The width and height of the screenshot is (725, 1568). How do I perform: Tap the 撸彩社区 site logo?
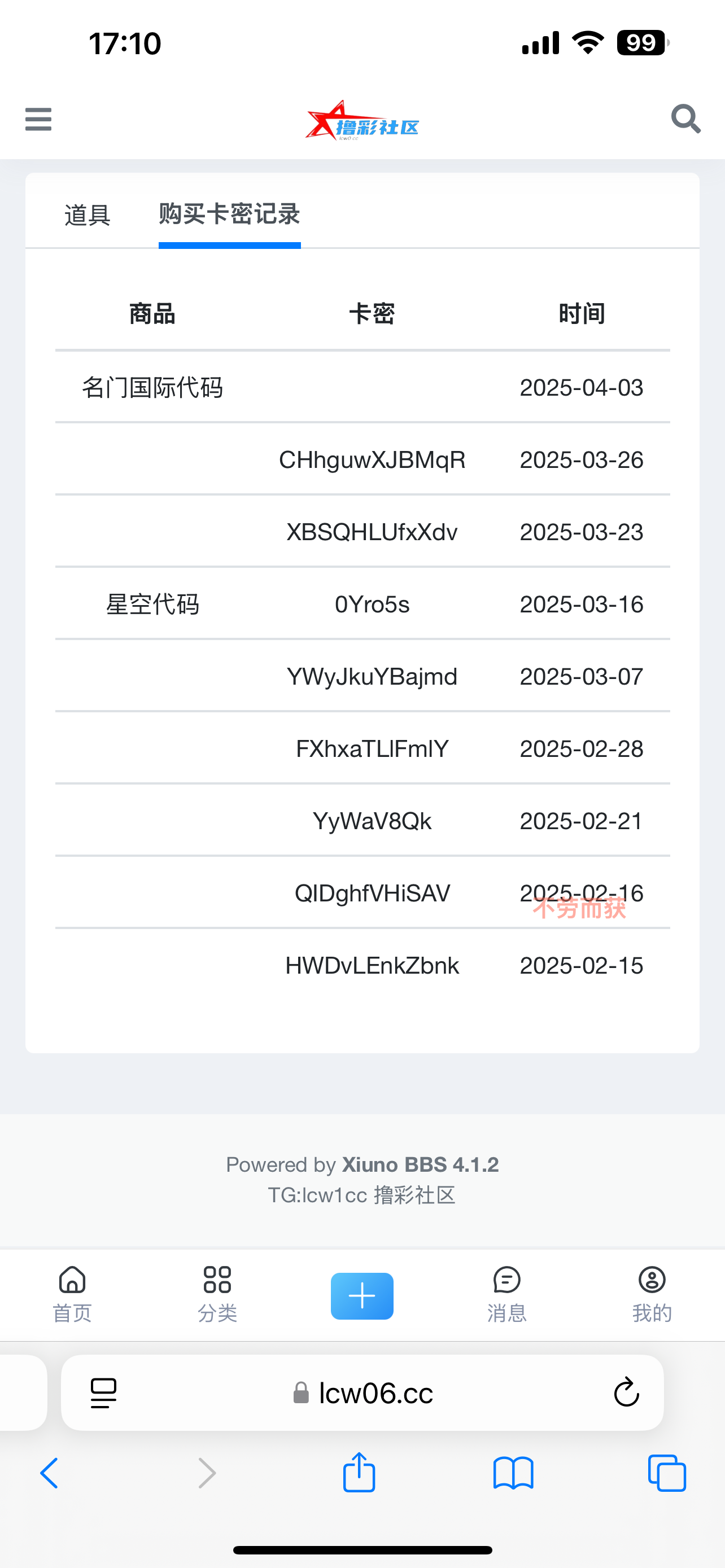[x=362, y=121]
